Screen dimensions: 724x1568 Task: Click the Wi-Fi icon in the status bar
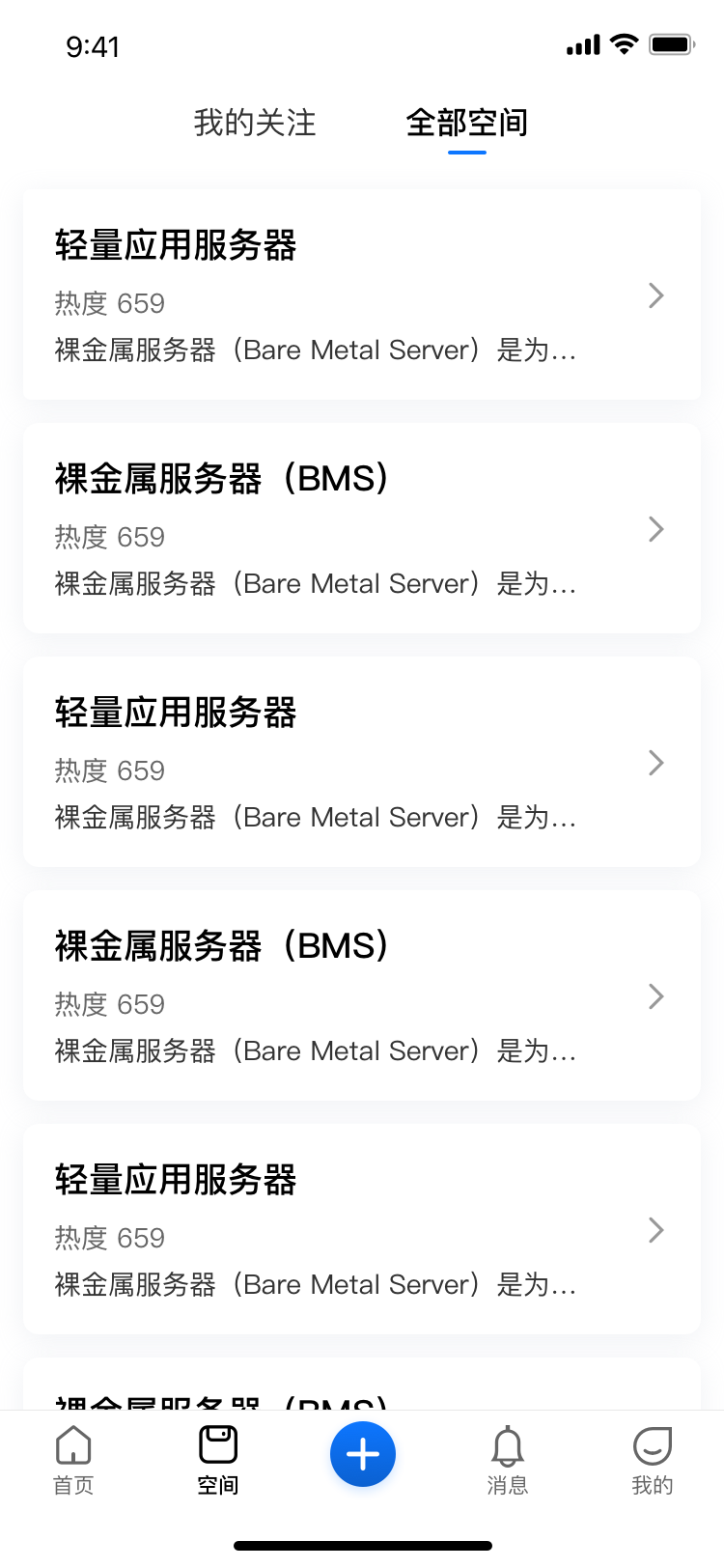point(624,43)
